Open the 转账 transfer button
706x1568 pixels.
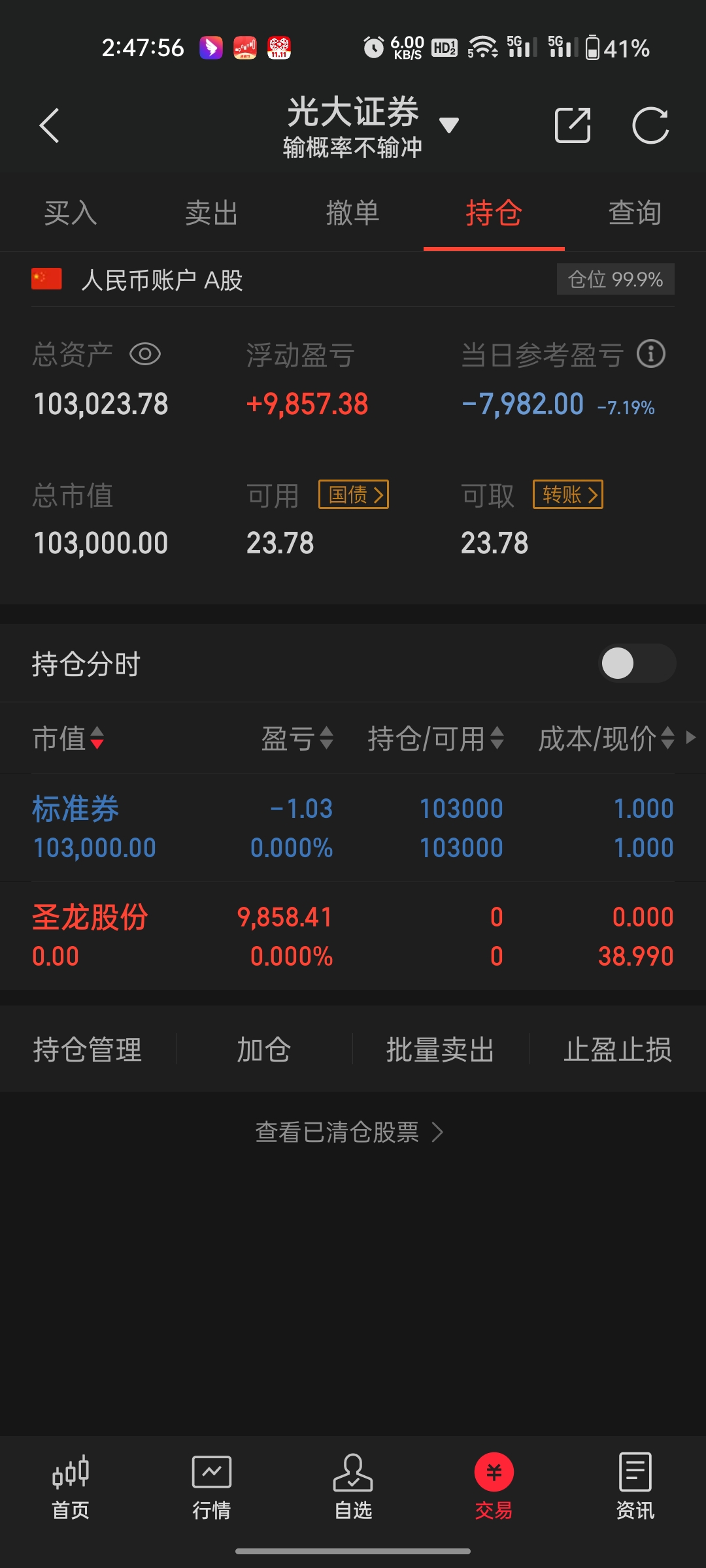(x=568, y=495)
